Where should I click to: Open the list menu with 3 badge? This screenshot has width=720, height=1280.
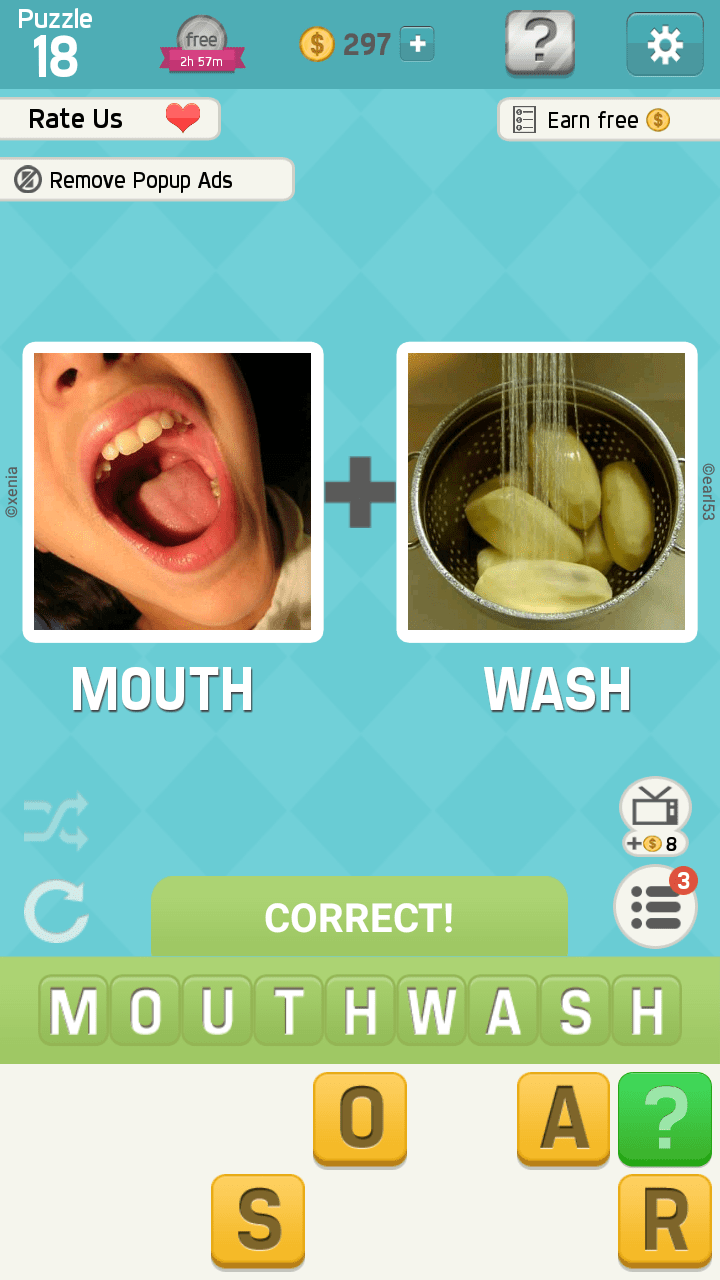point(655,907)
